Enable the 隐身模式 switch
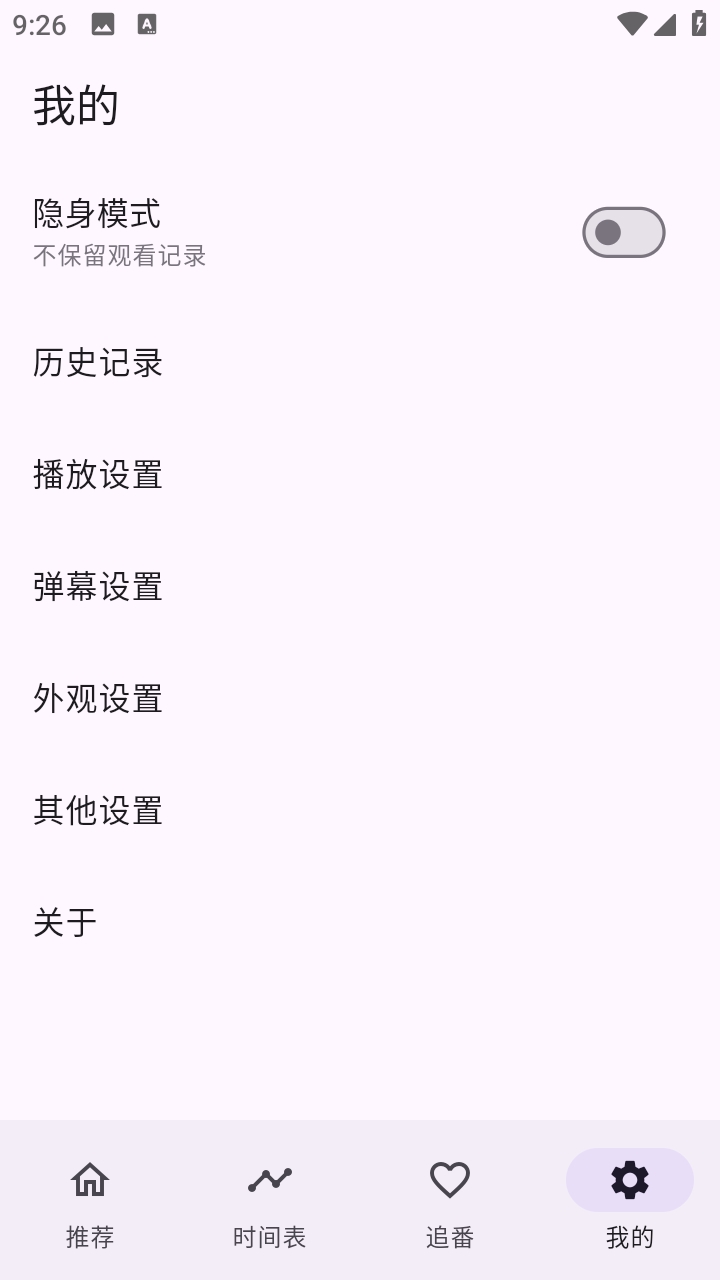Screen dimensions: 720x1280 623,233
